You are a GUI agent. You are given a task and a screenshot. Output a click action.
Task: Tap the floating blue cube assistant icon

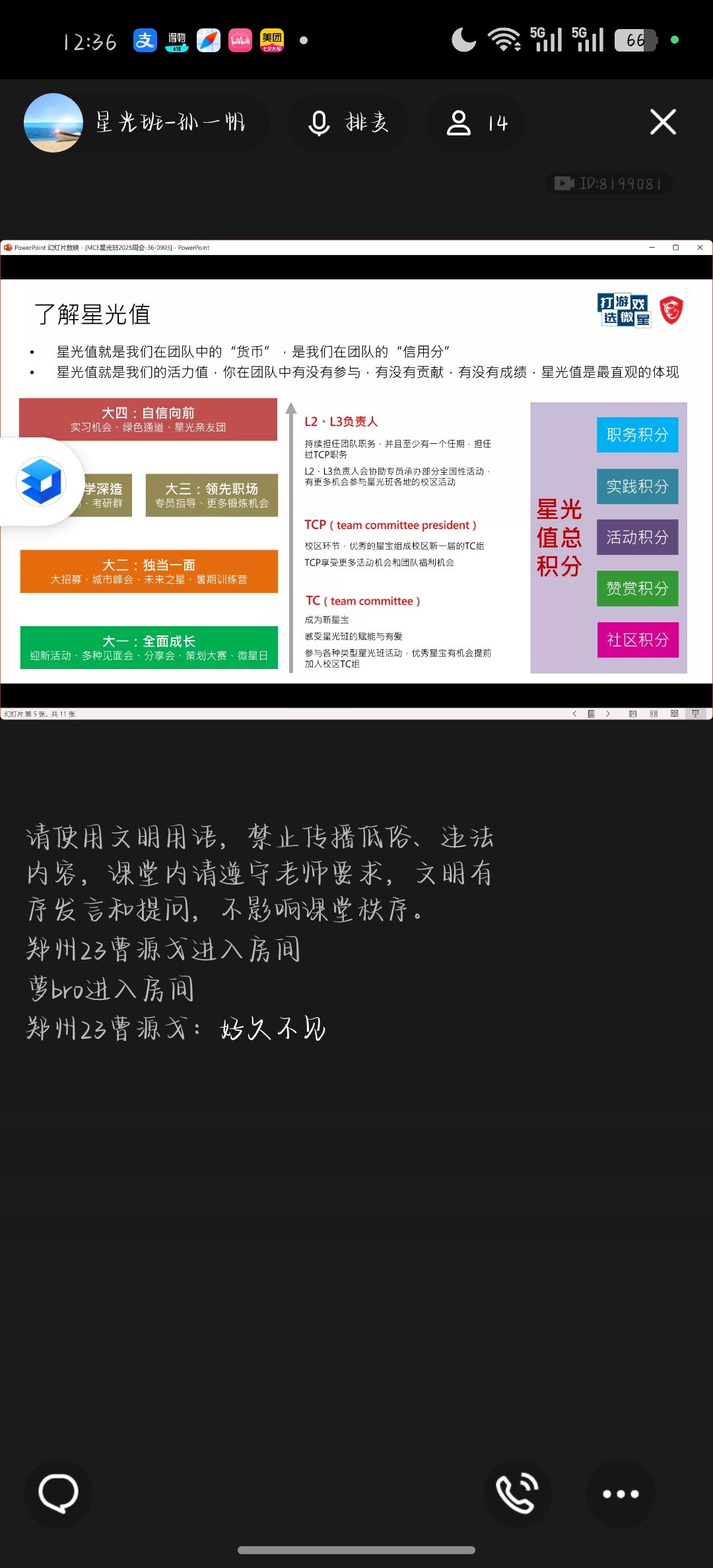point(41,481)
